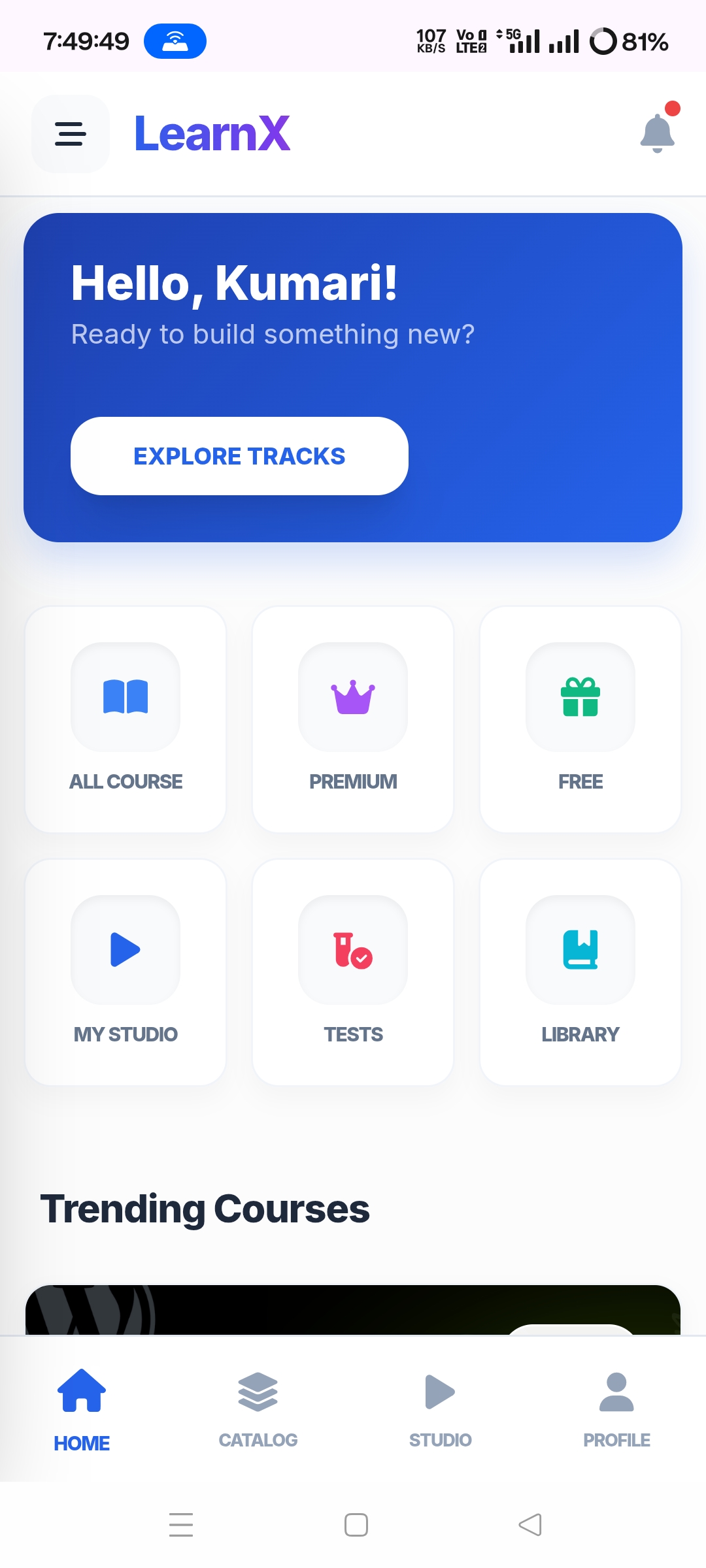706x1568 pixels.
Task: Tap the Tests flask icon
Action: 352,949
